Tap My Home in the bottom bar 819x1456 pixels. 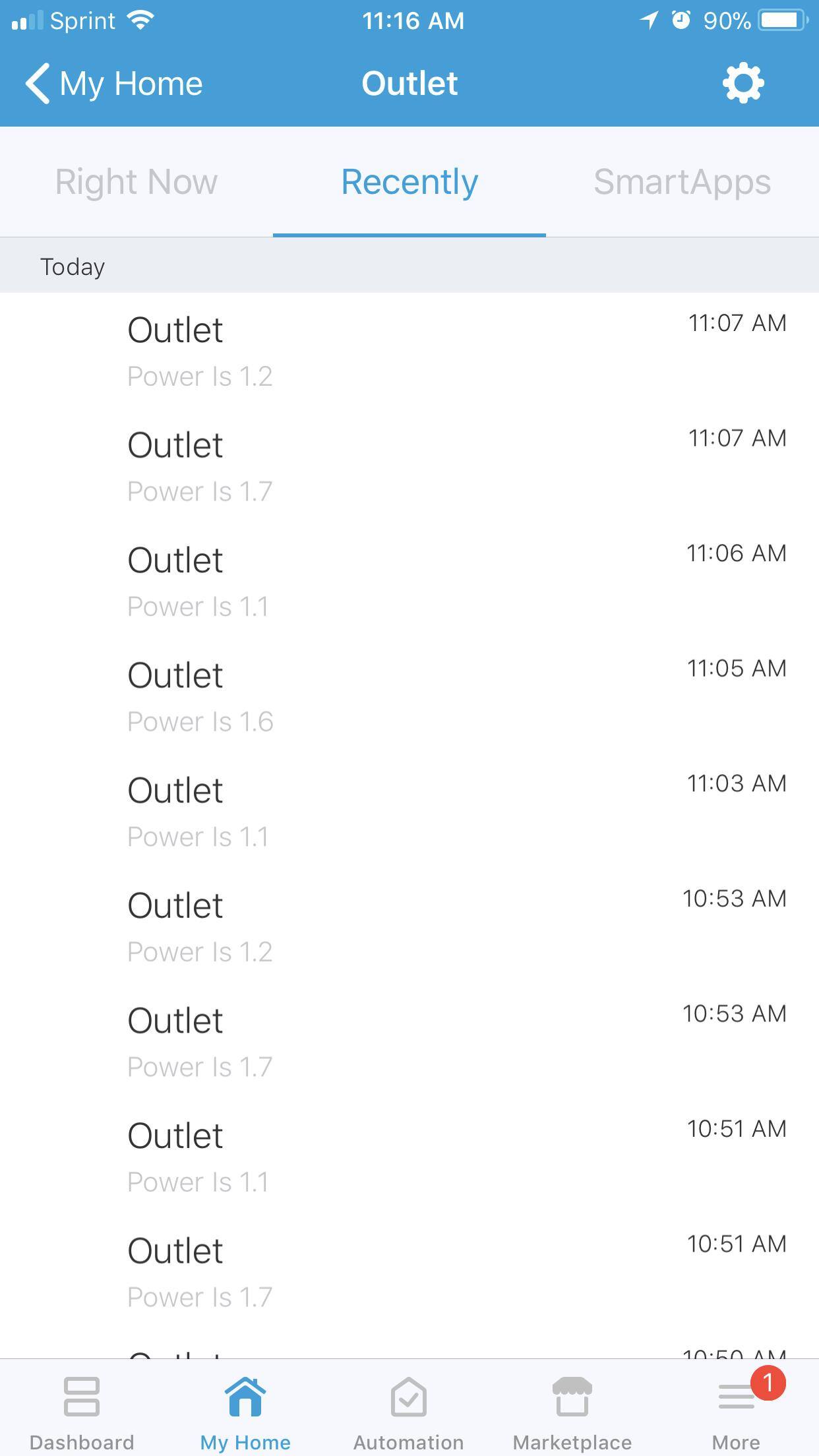pos(245,1411)
